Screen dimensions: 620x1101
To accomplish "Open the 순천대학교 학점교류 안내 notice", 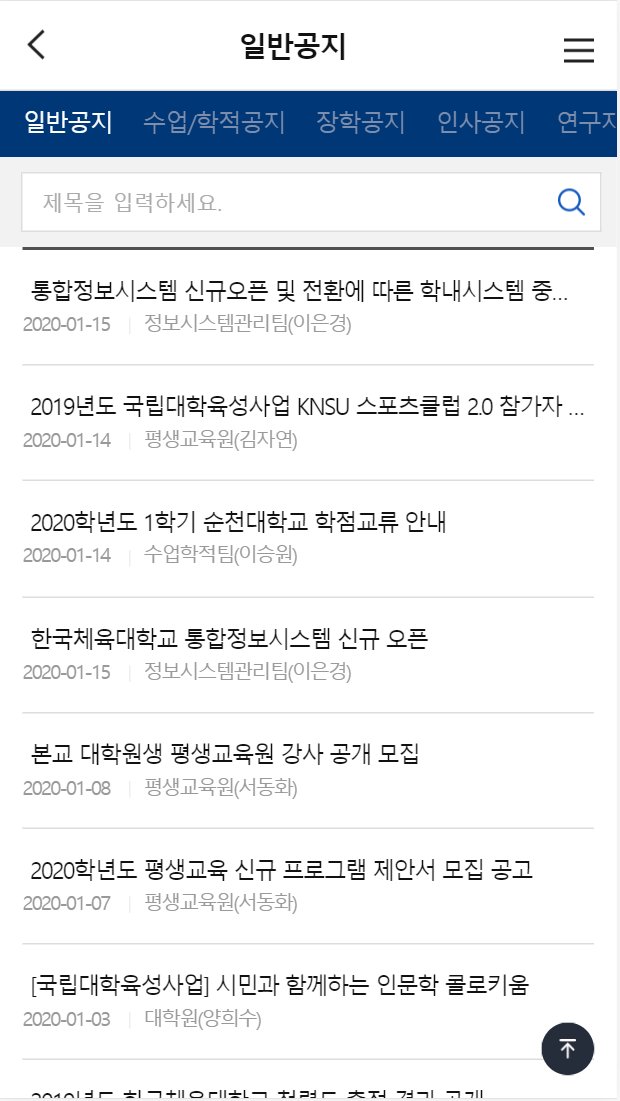I will (308, 539).
